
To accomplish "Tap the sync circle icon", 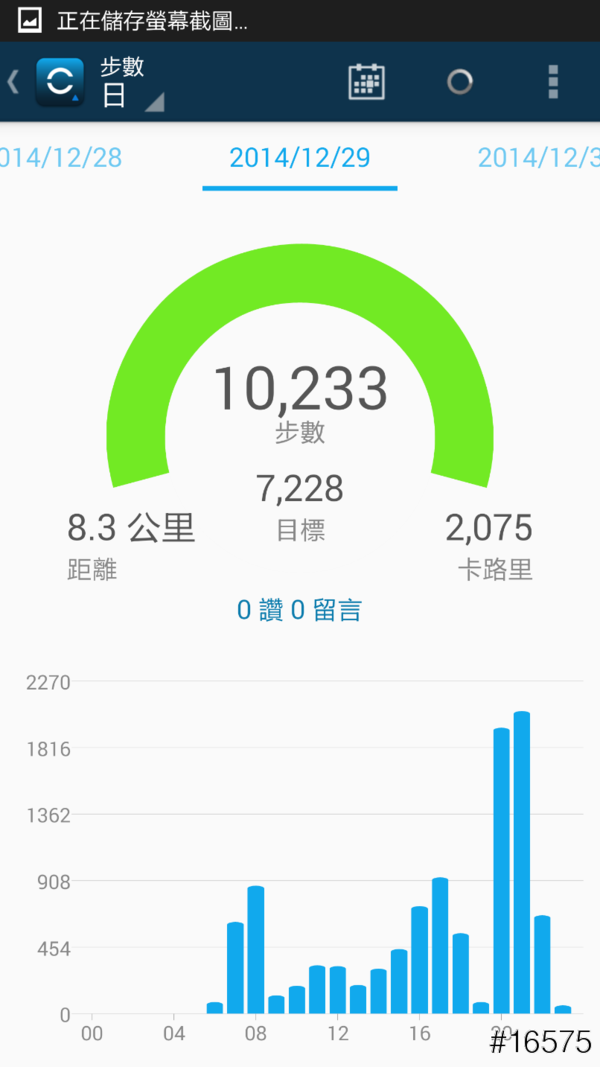I will click(x=459, y=82).
